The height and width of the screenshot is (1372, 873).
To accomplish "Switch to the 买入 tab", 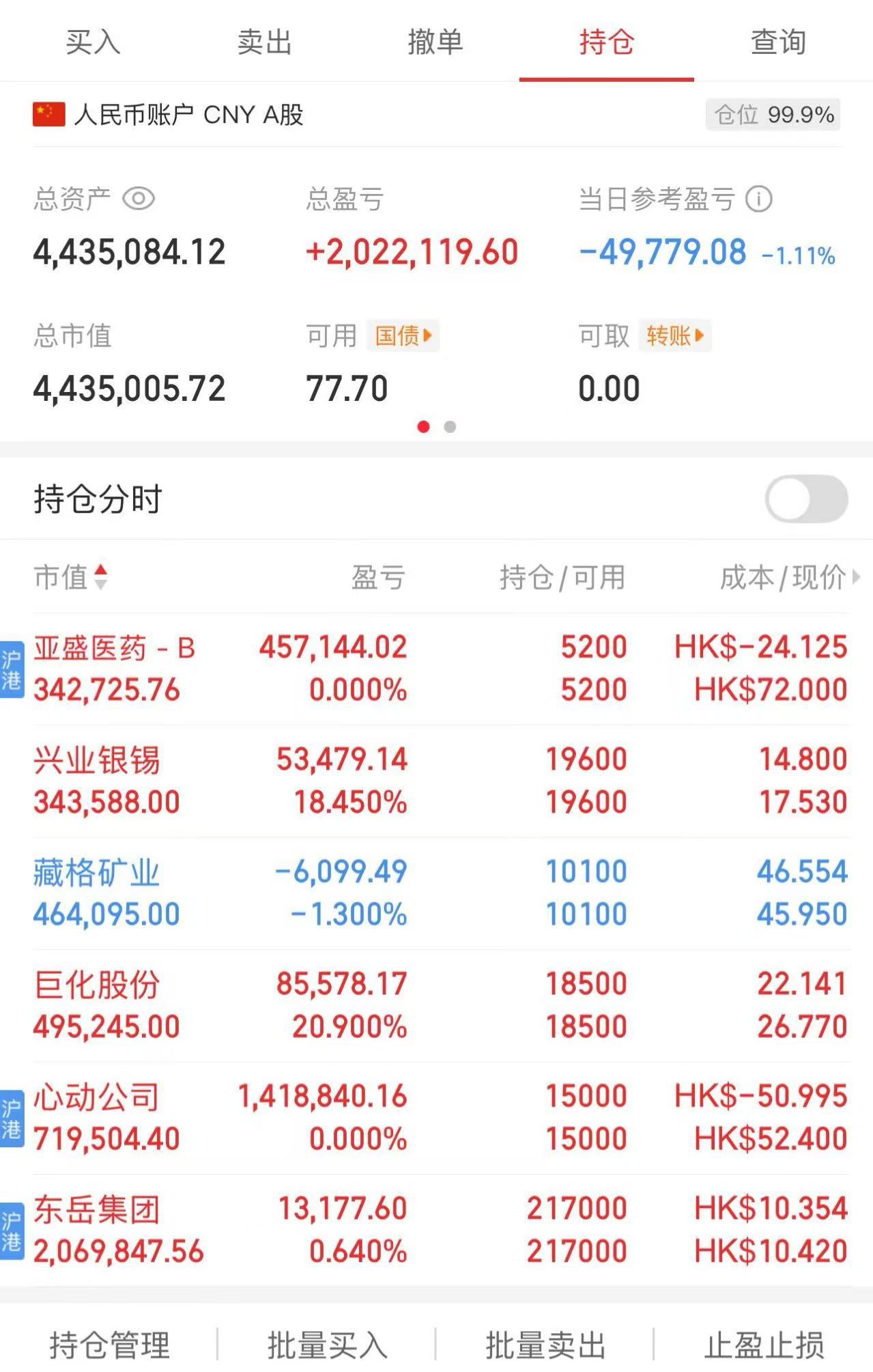I will click(x=93, y=42).
